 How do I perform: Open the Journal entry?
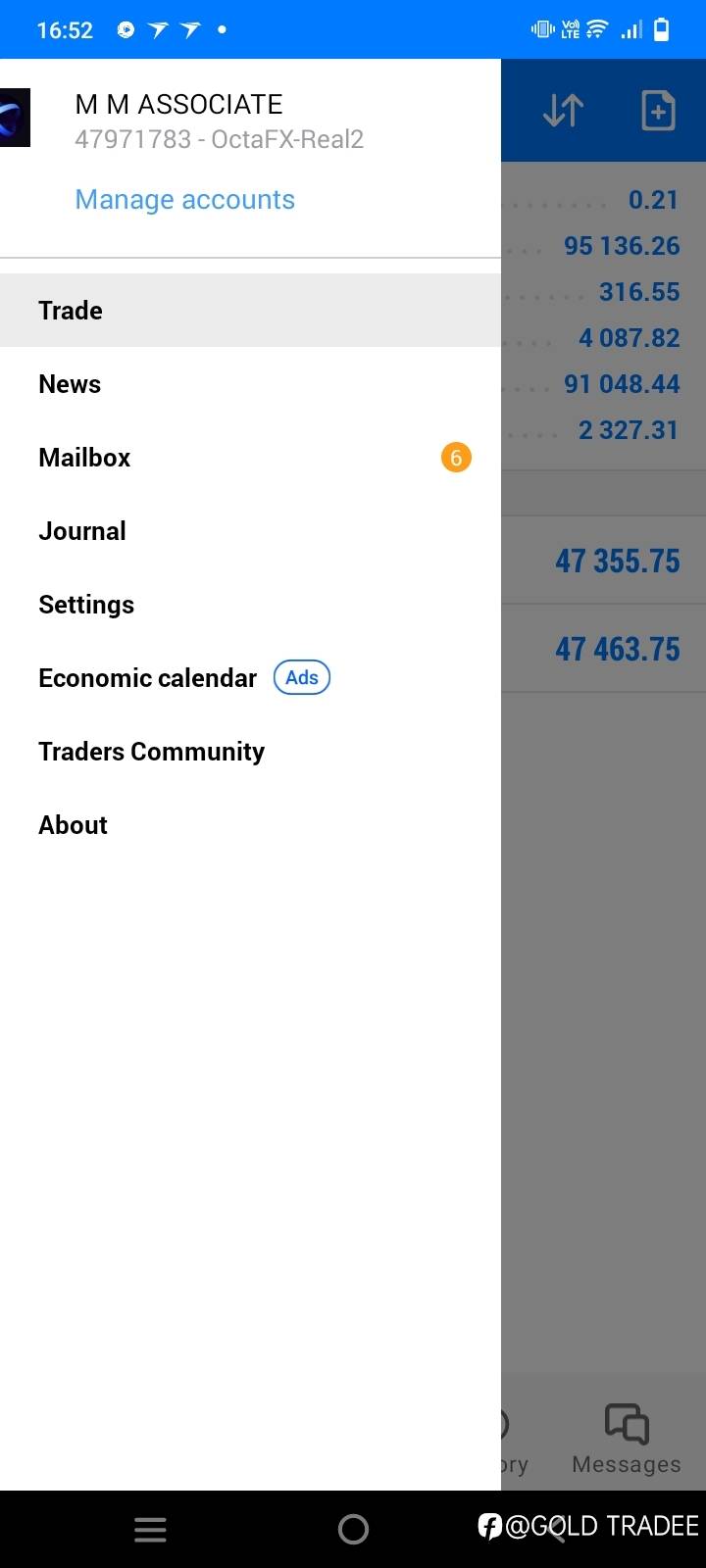pyautogui.click(x=250, y=531)
